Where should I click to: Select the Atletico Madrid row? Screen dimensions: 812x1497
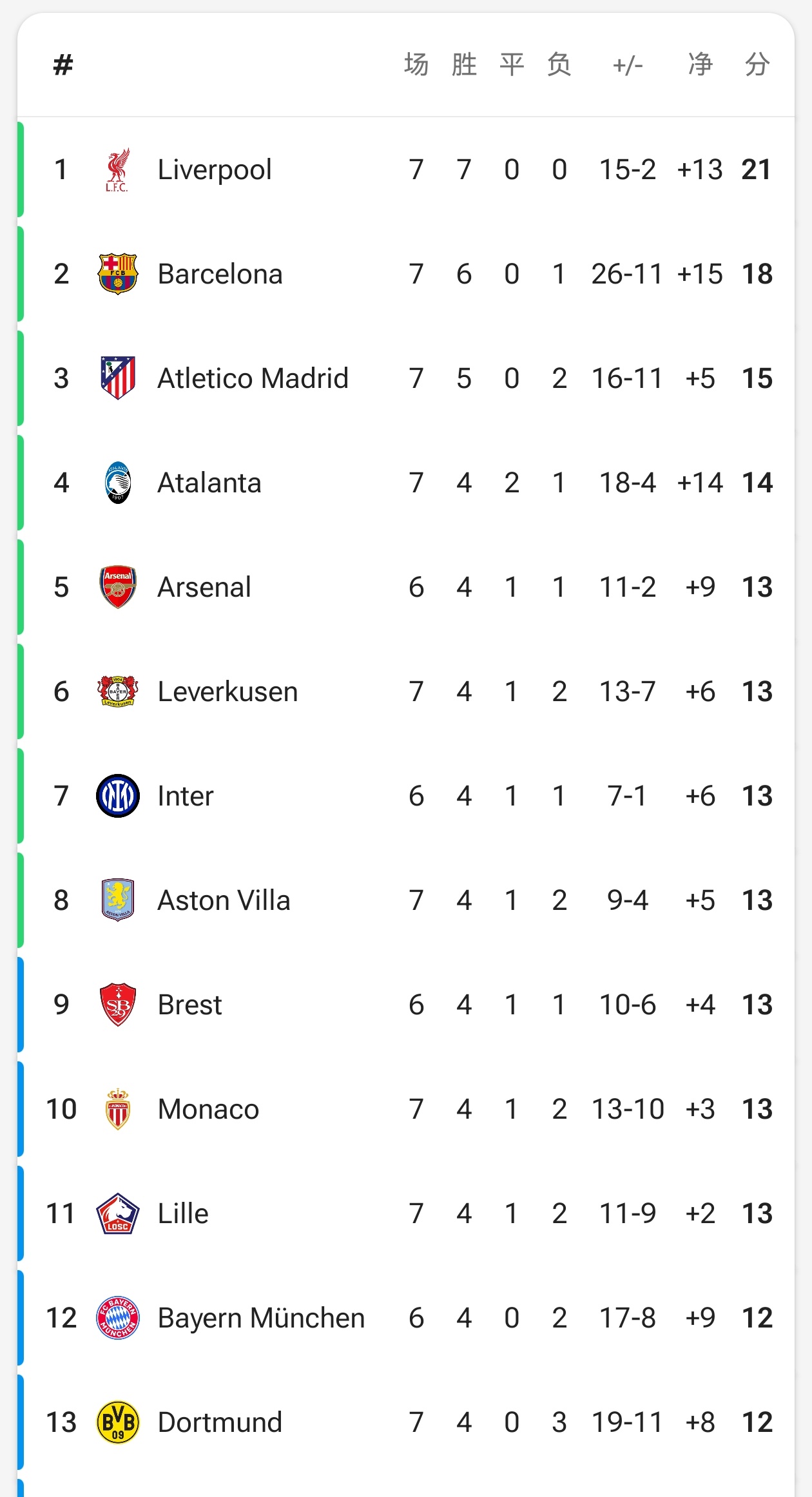click(406, 378)
